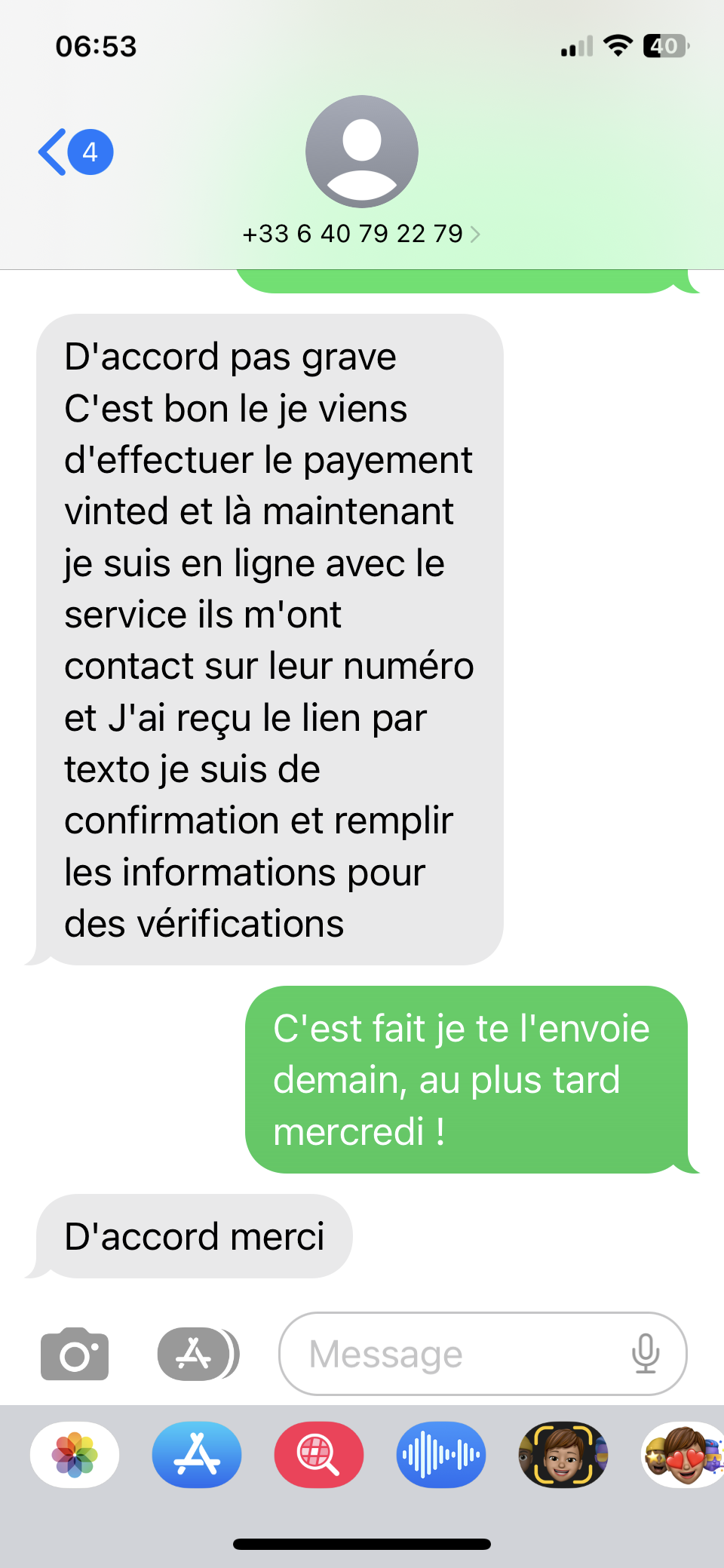
Task: Open the App Store iMessage app
Action: [x=197, y=1455]
